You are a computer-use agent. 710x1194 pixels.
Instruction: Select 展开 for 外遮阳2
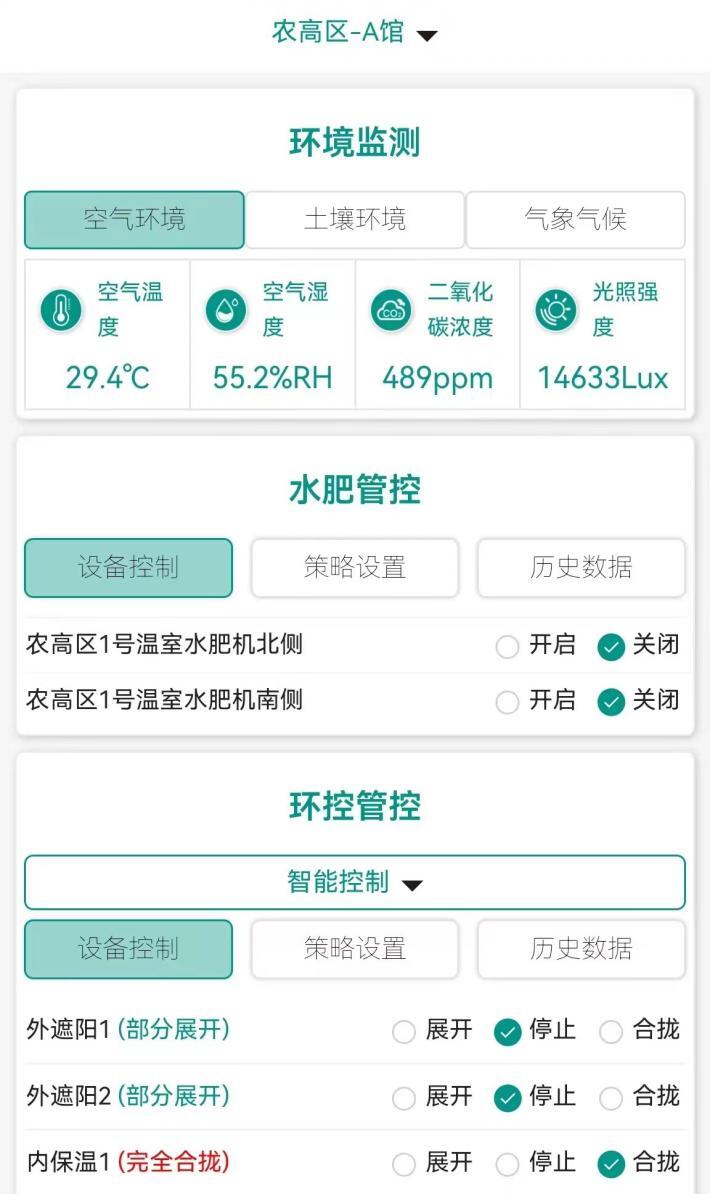point(404,1098)
